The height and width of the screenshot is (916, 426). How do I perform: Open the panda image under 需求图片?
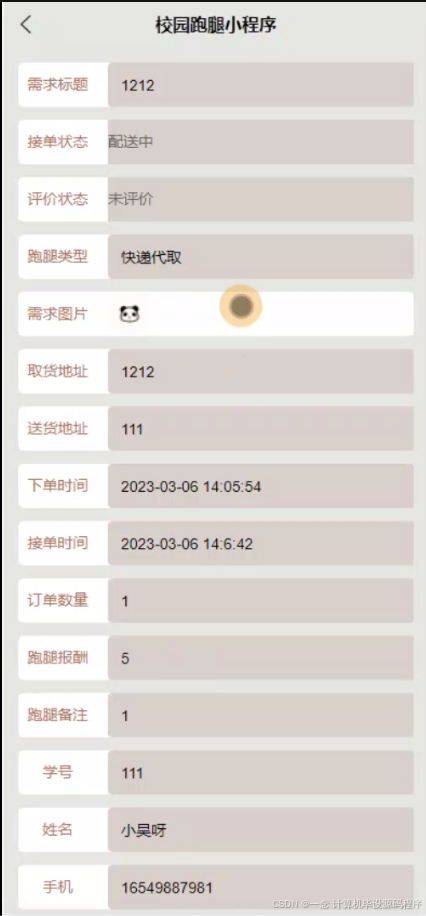(130, 314)
